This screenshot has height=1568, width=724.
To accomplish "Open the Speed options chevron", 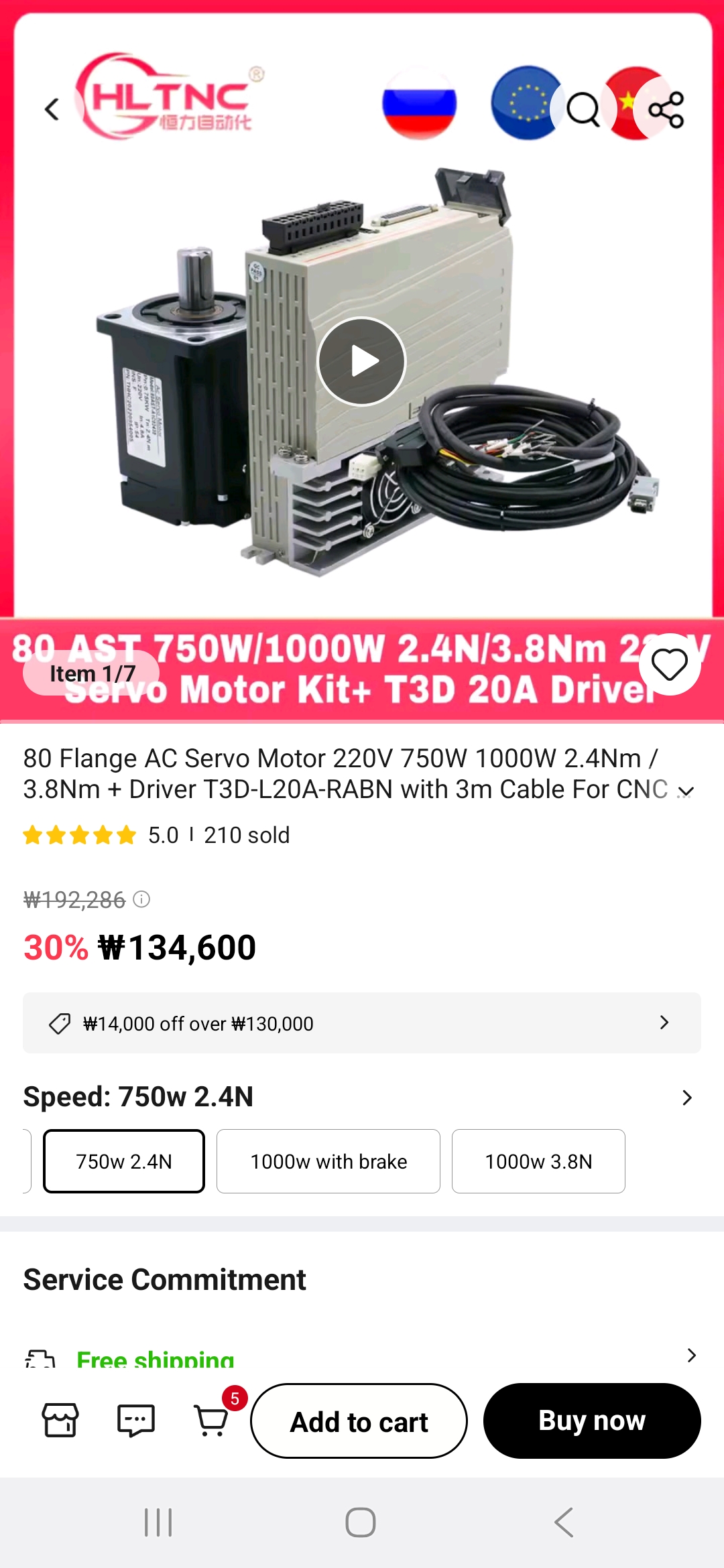I will click(x=687, y=1098).
